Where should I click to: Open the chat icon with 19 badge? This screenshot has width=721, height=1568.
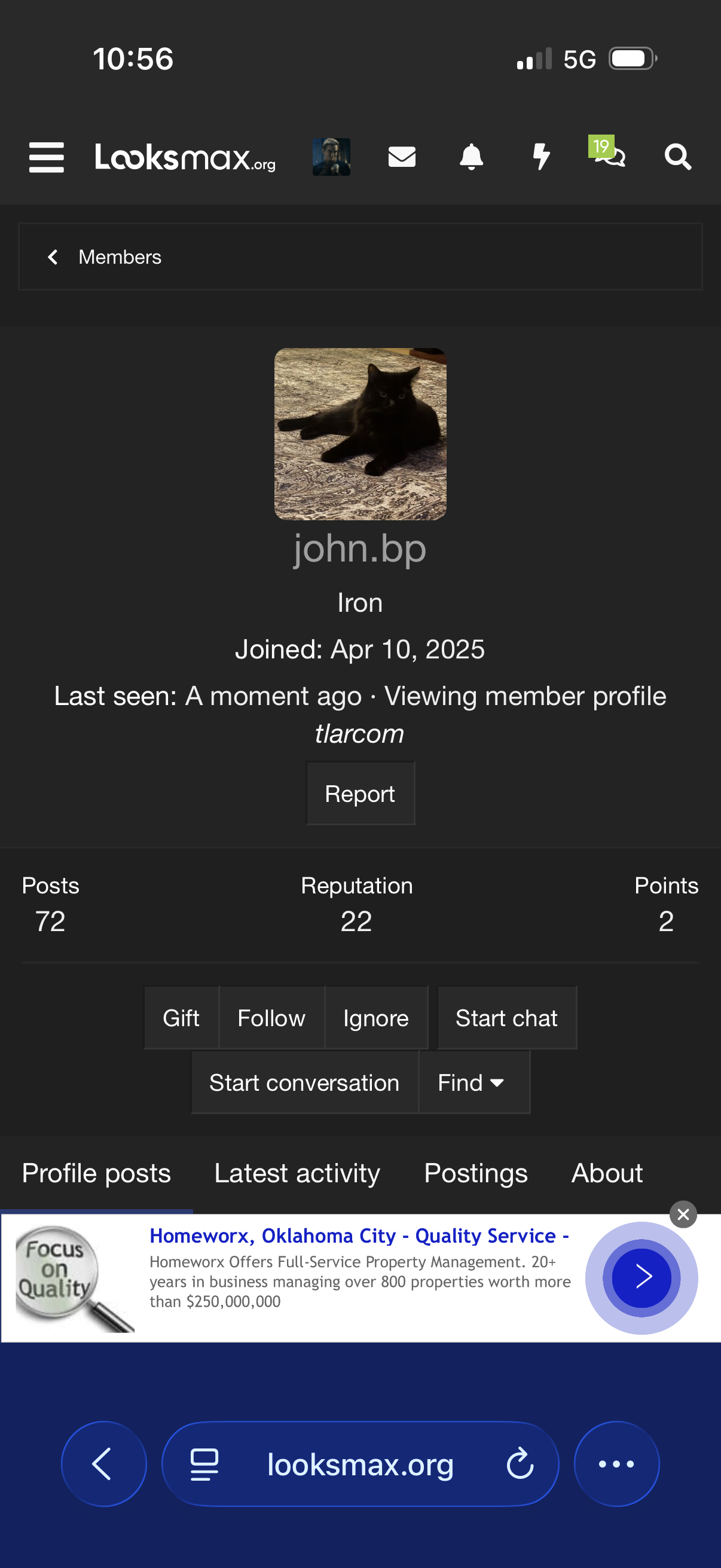pos(610,156)
